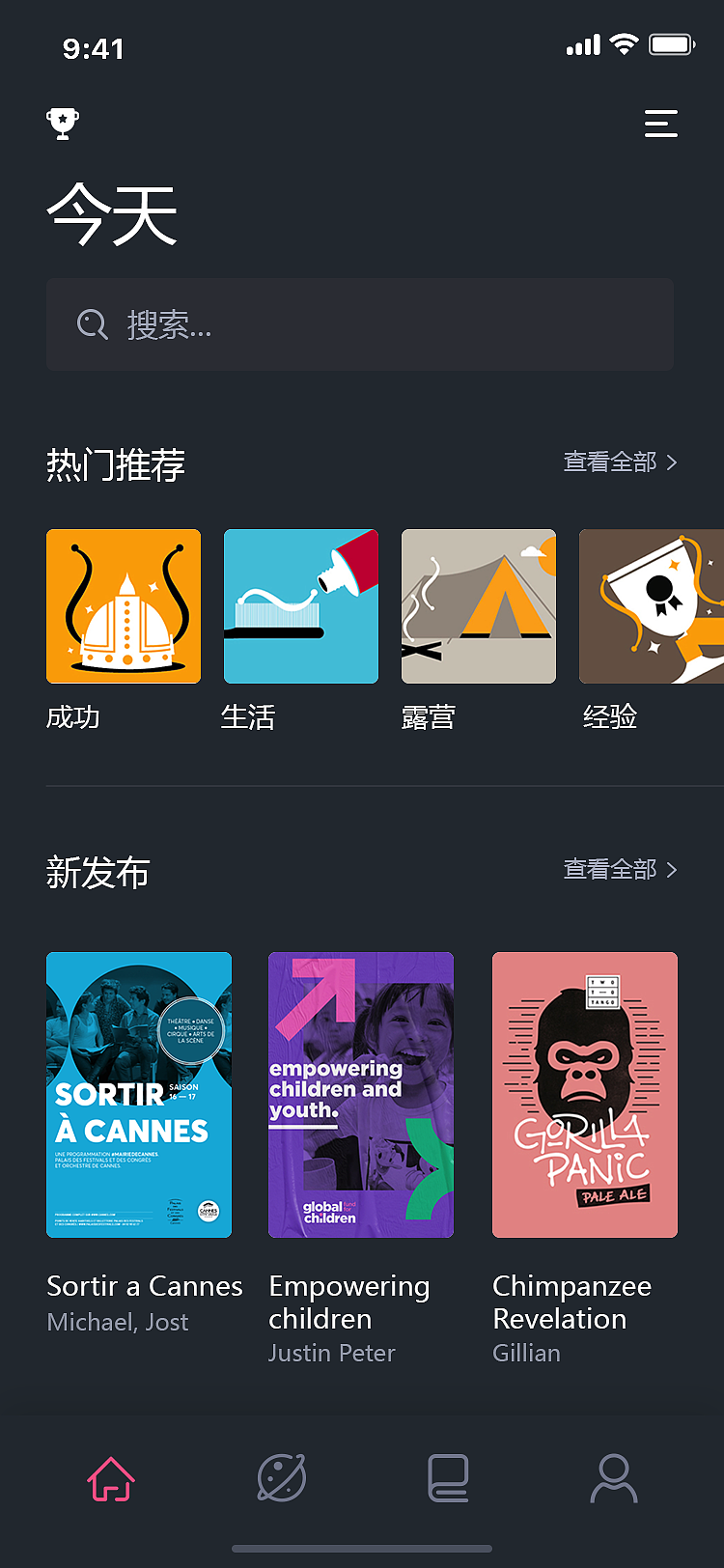Open the hamburger menu
The image size is (724, 1568).
[661, 124]
